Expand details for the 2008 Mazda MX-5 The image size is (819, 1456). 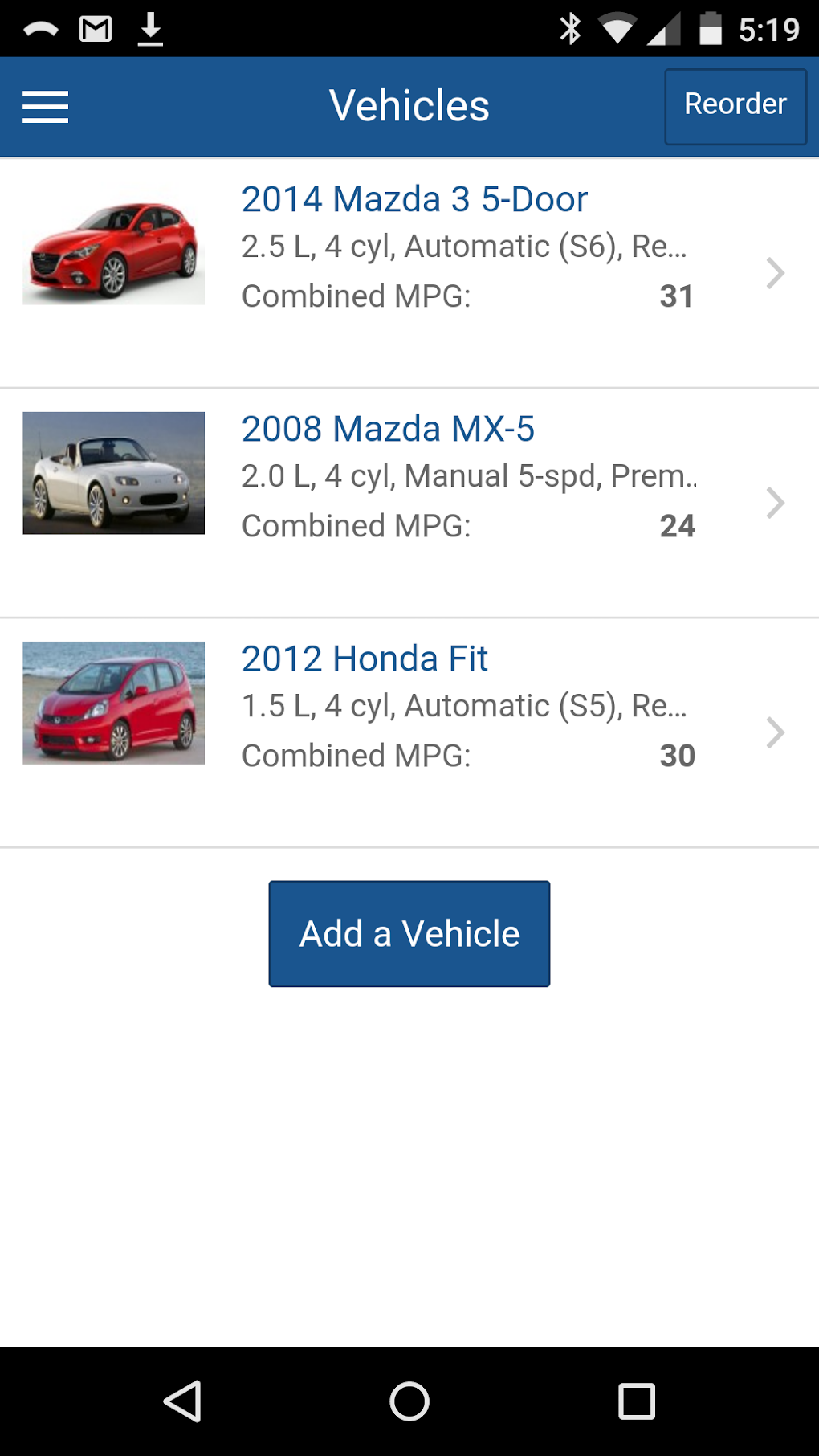click(776, 503)
